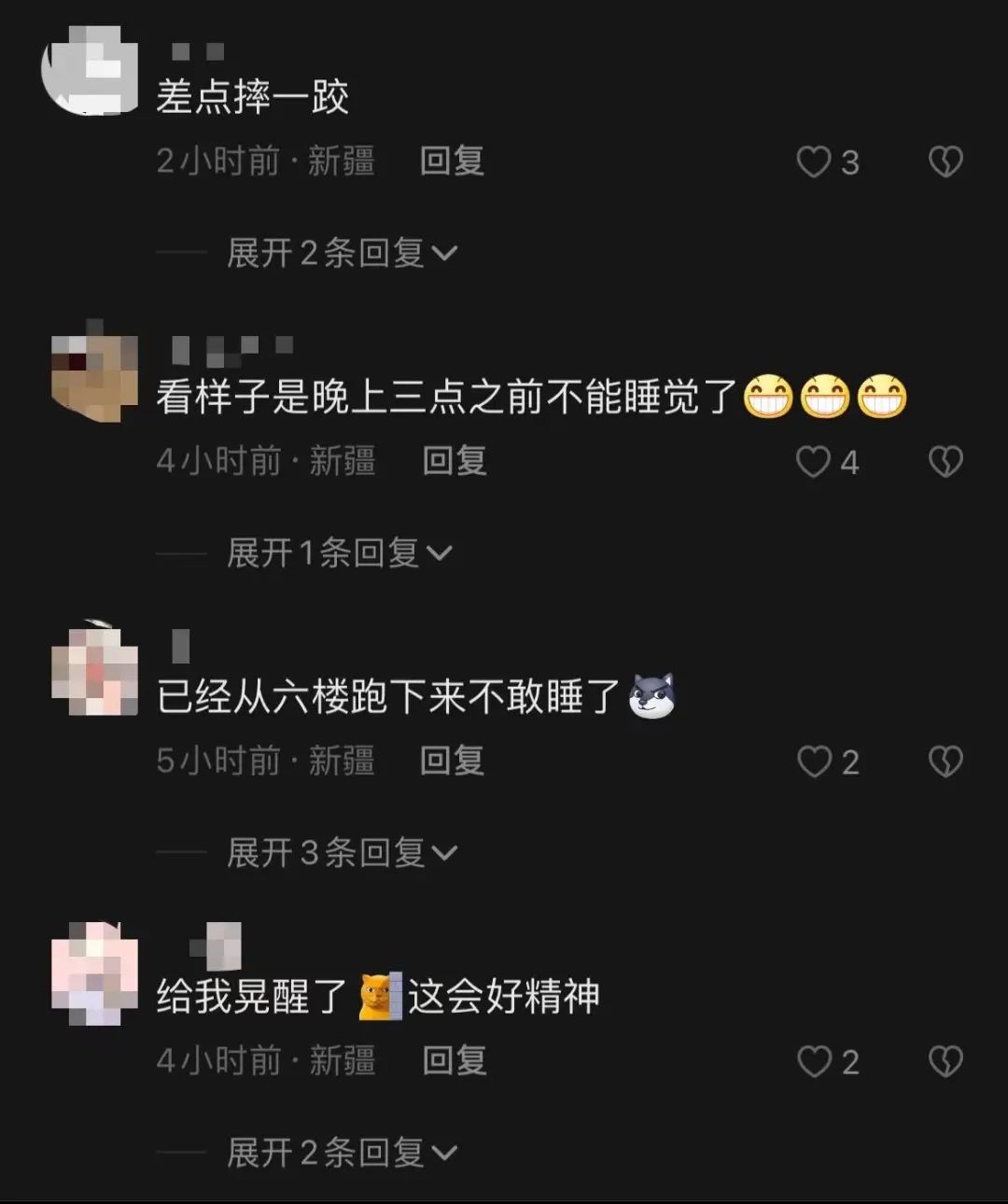Image resolution: width=1008 pixels, height=1204 pixels.
Task: Like the comment 差点摔一跤
Action: point(814,162)
